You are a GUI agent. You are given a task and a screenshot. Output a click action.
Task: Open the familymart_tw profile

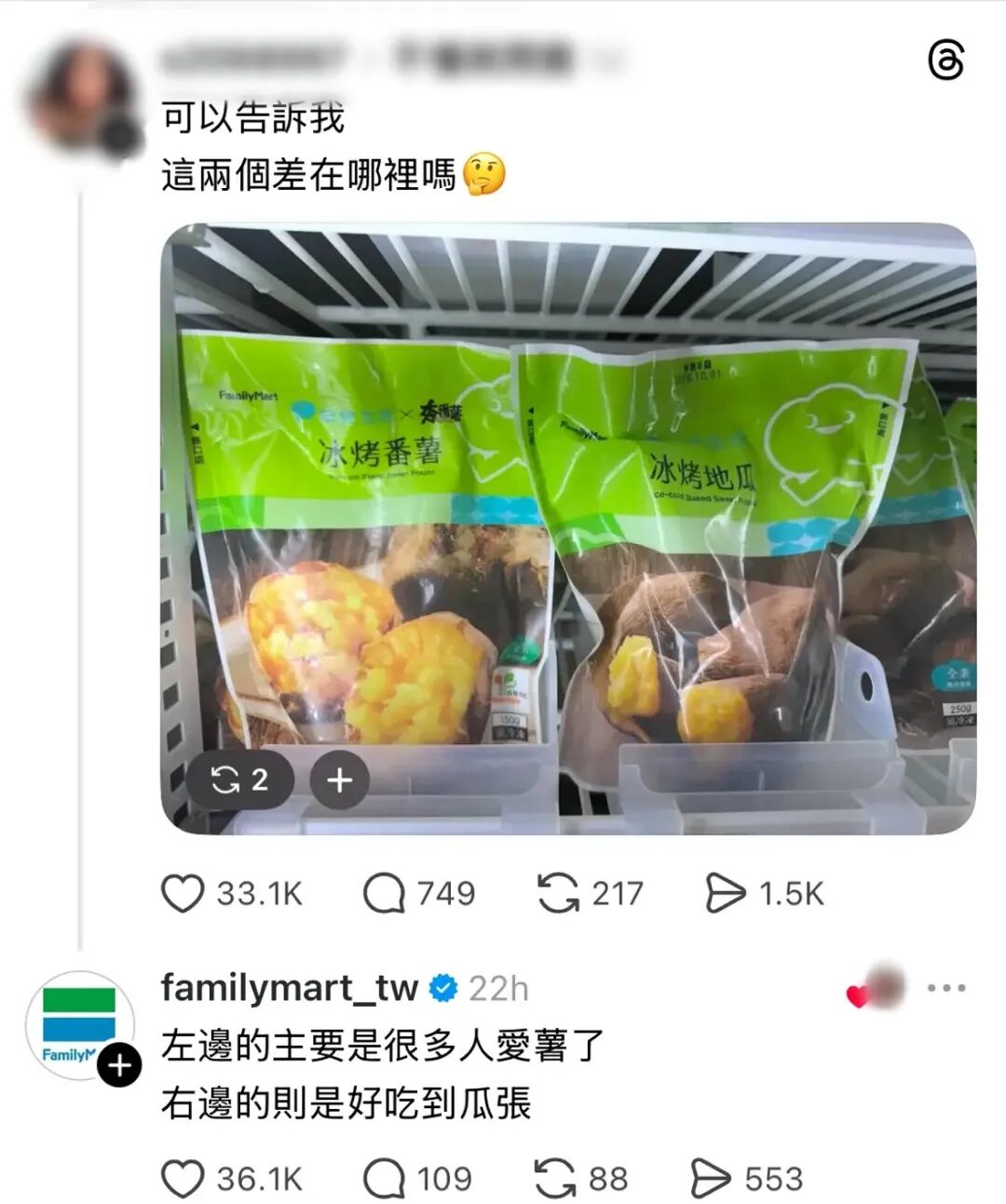click(289, 987)
